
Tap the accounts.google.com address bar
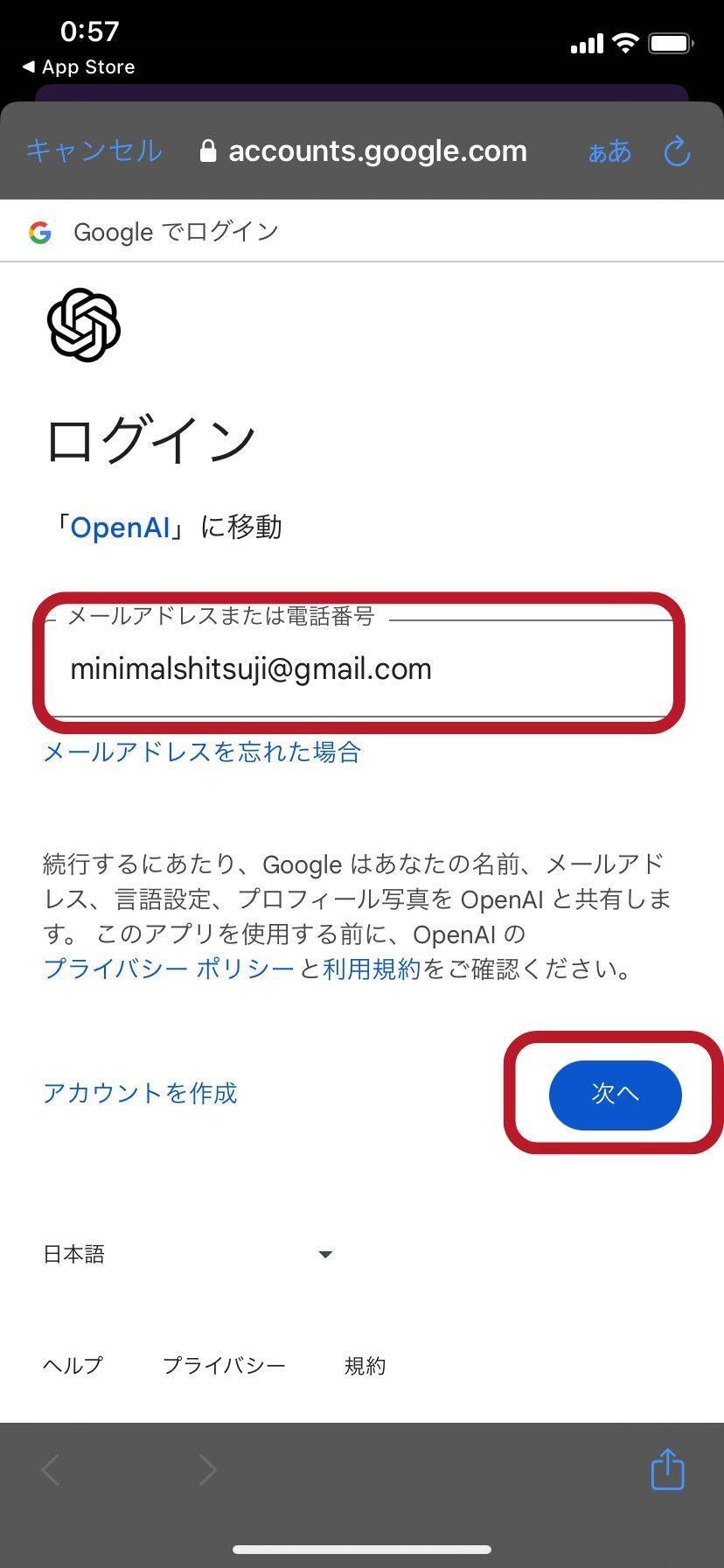coord(364,151)
